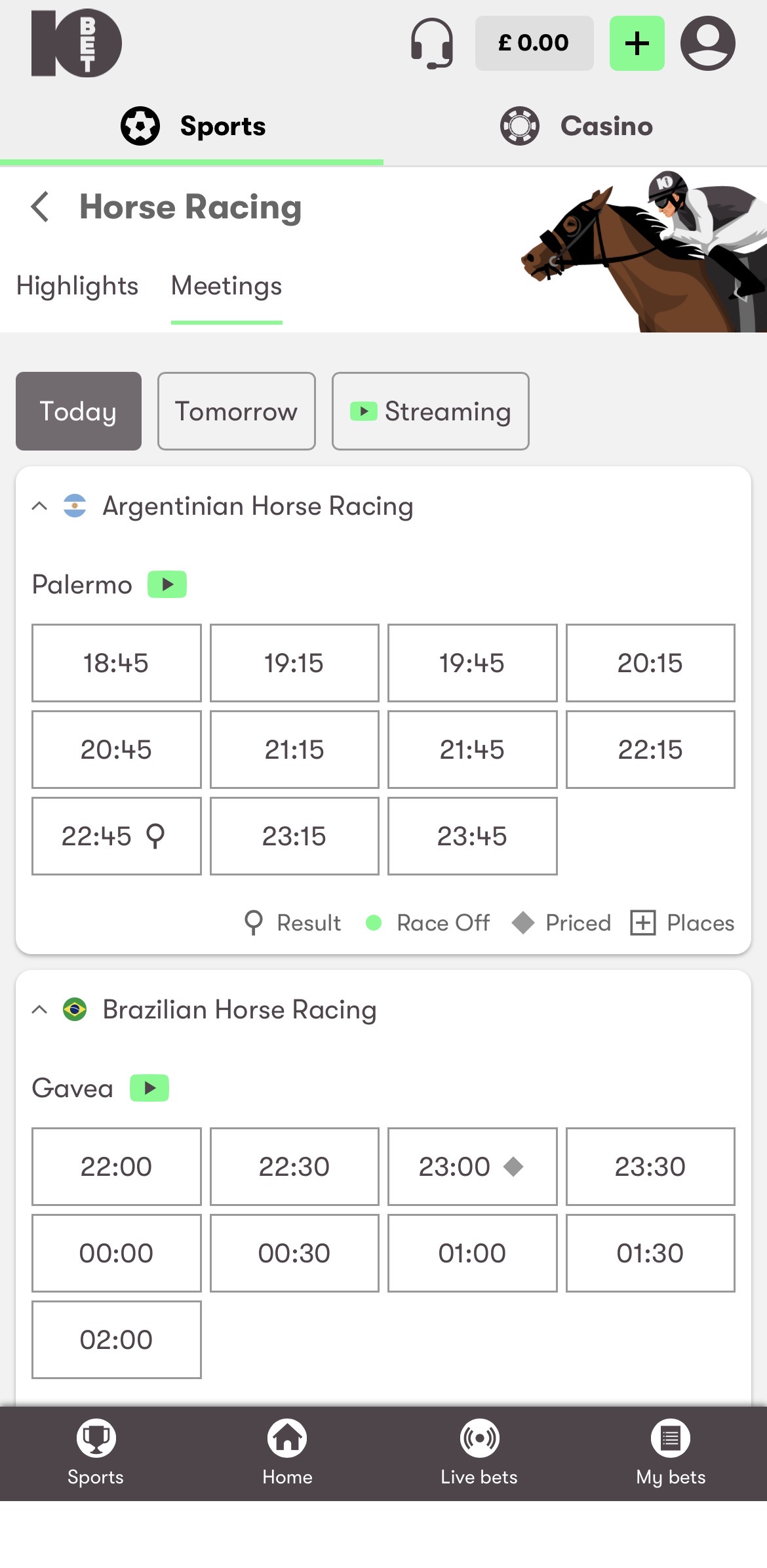This screenshot has height=1568, width=767.
Task: Click the £0.00 balance display
Action: tap(534, 43)
